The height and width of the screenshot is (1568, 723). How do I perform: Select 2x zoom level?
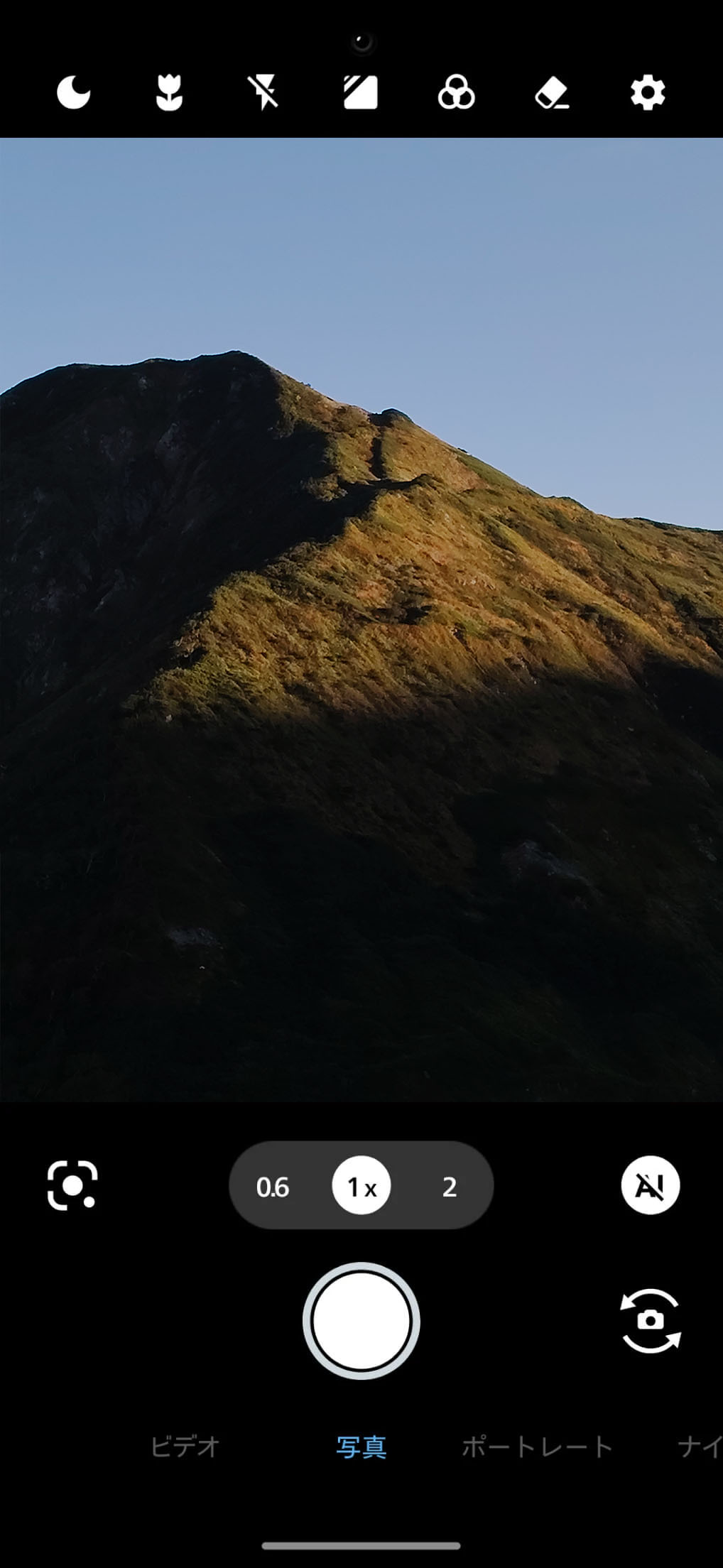[x=449, y=1187]
